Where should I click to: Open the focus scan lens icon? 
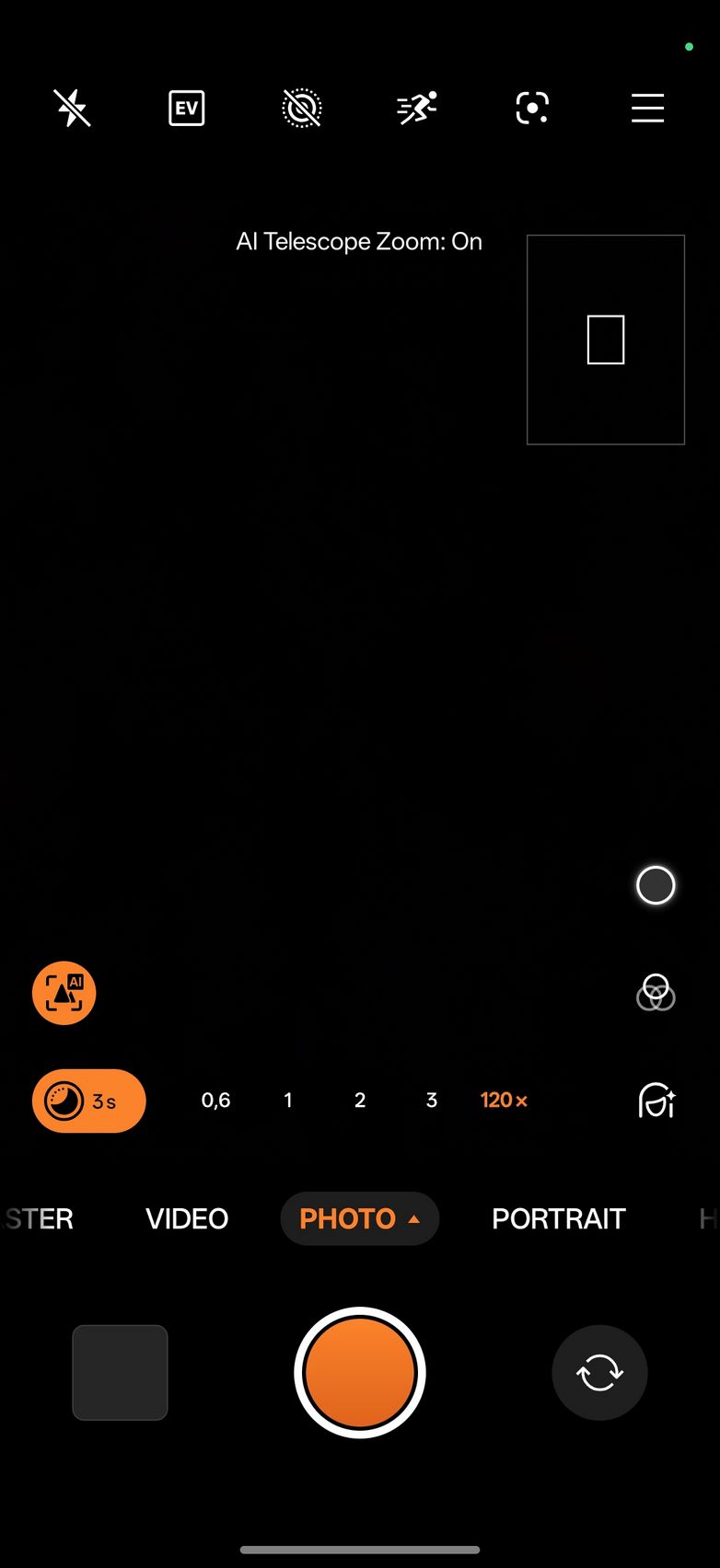(532, 109)
